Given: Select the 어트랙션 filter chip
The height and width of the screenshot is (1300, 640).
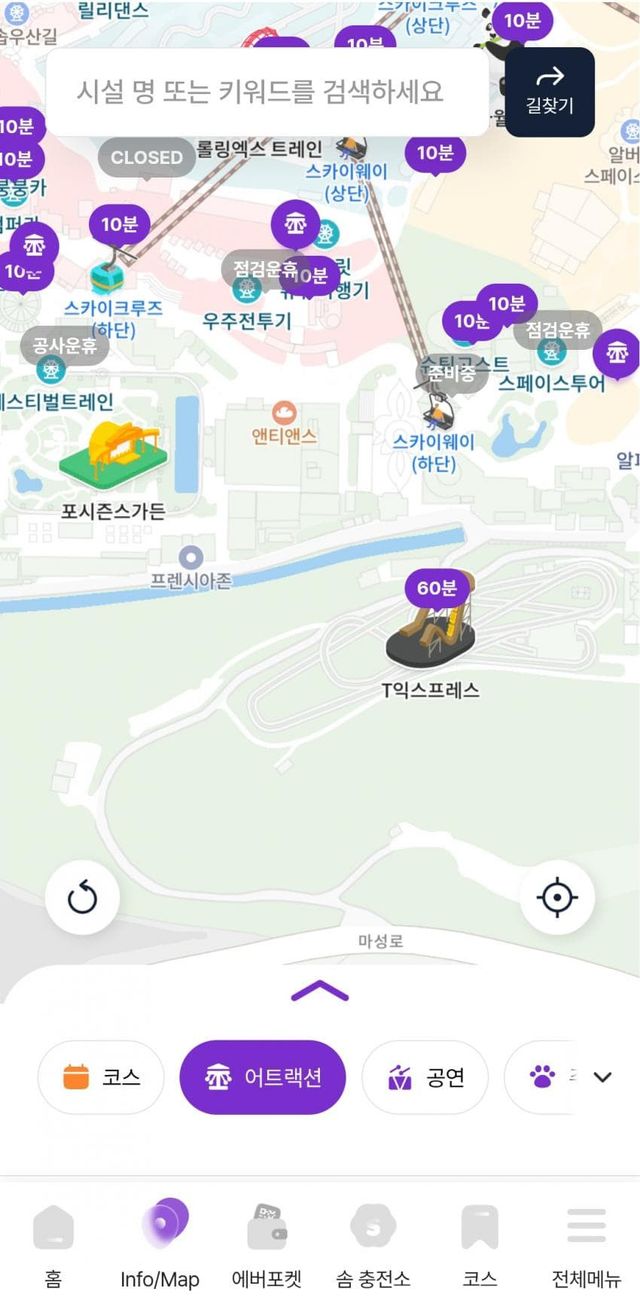Looking at the screenshot, I should (x=263, y=1077).
